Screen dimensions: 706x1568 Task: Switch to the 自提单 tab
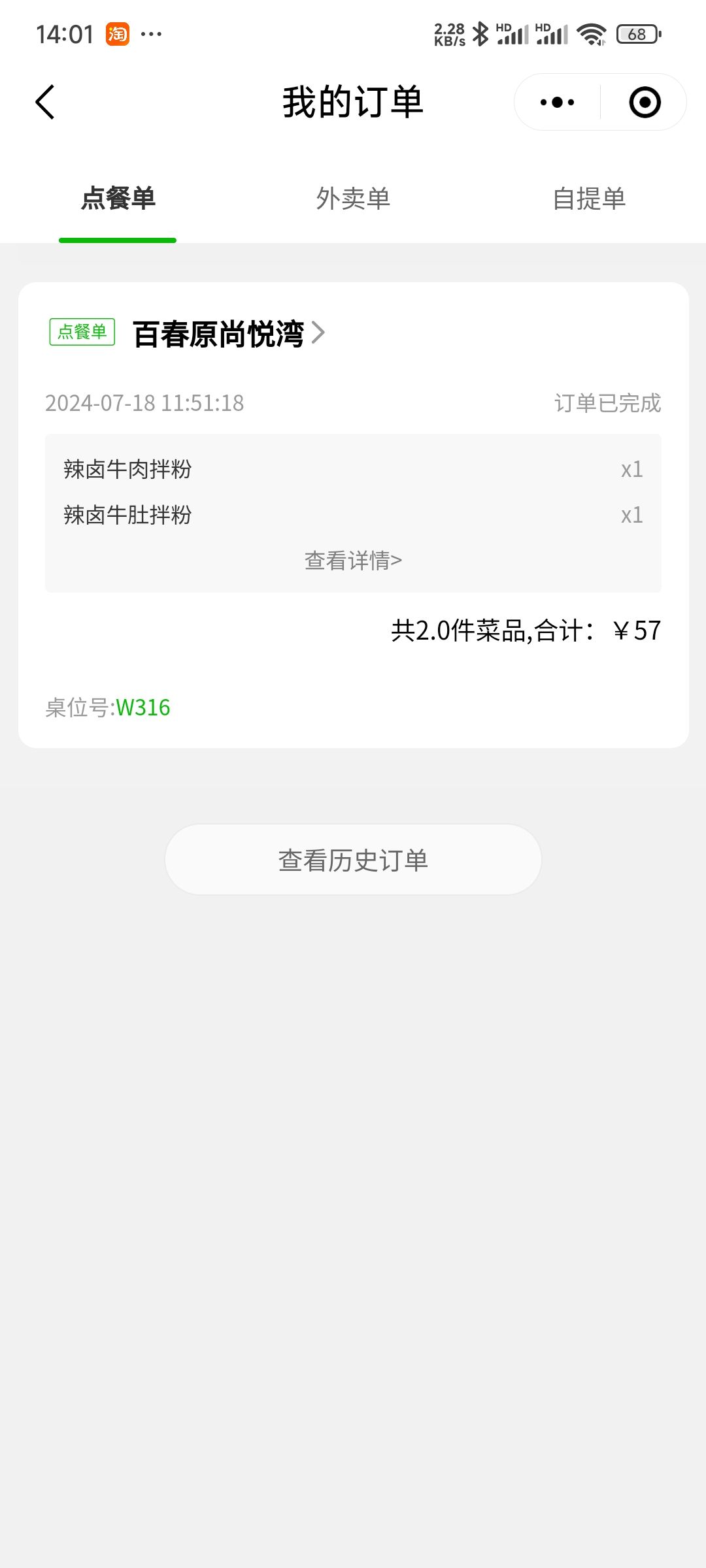pos(589,199)
